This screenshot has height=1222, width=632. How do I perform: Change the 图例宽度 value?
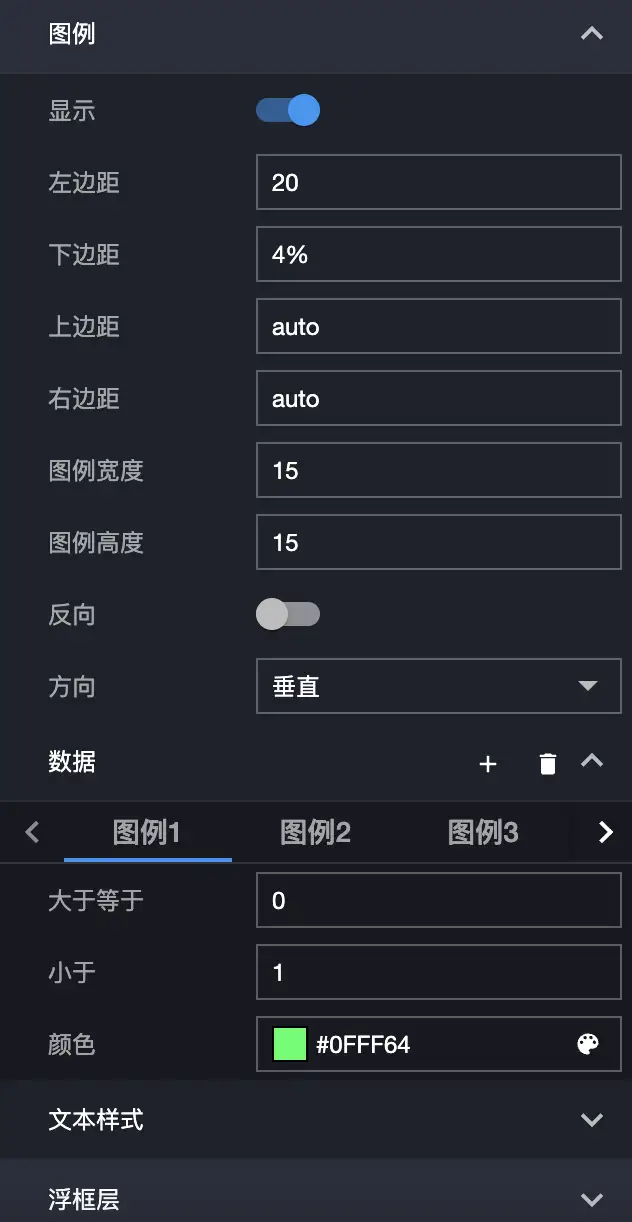[438, 470]
